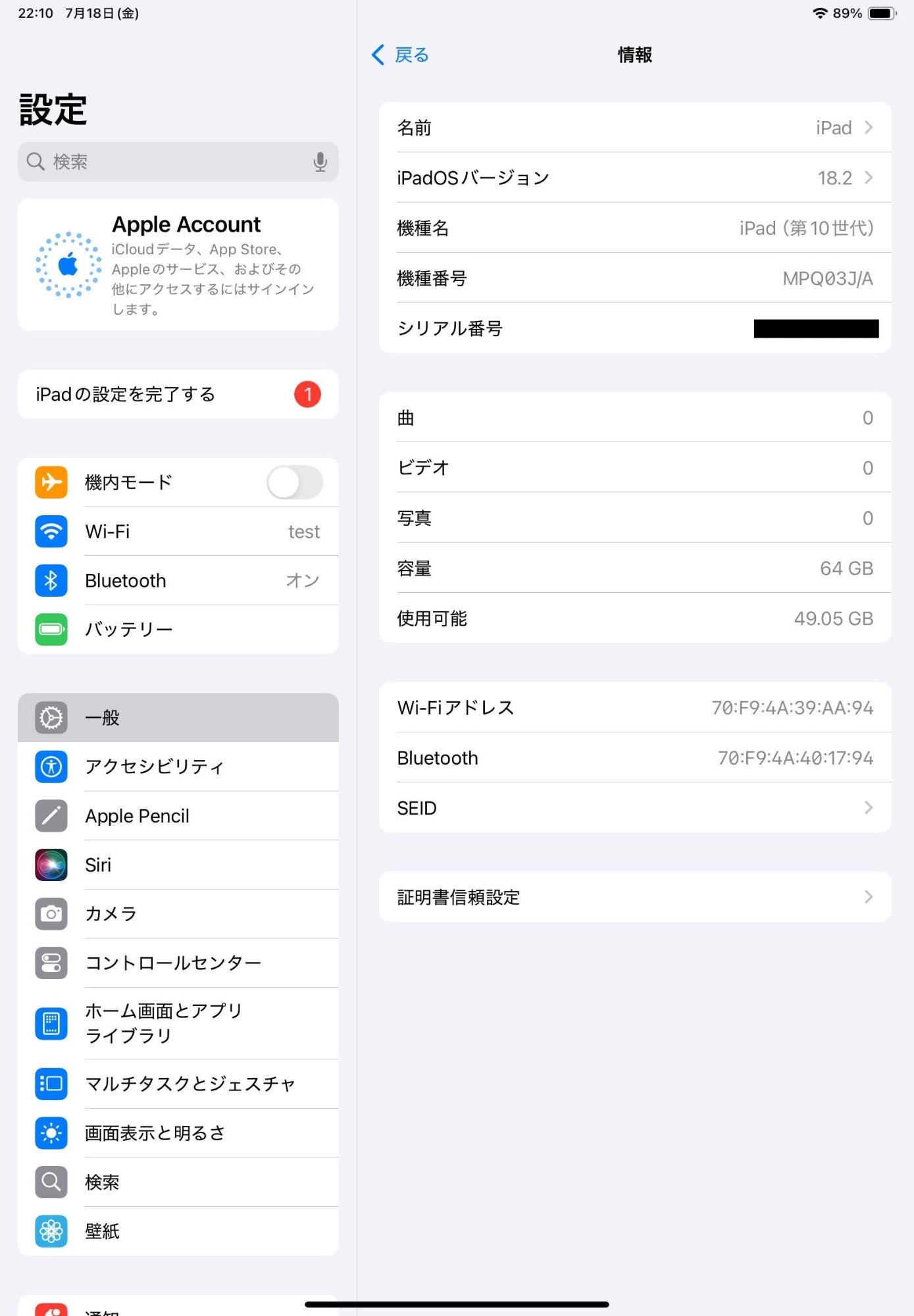
Task: Open iPadOSバージョン 18.2 details
Action: pyautogui.click(x=634, y=178)
